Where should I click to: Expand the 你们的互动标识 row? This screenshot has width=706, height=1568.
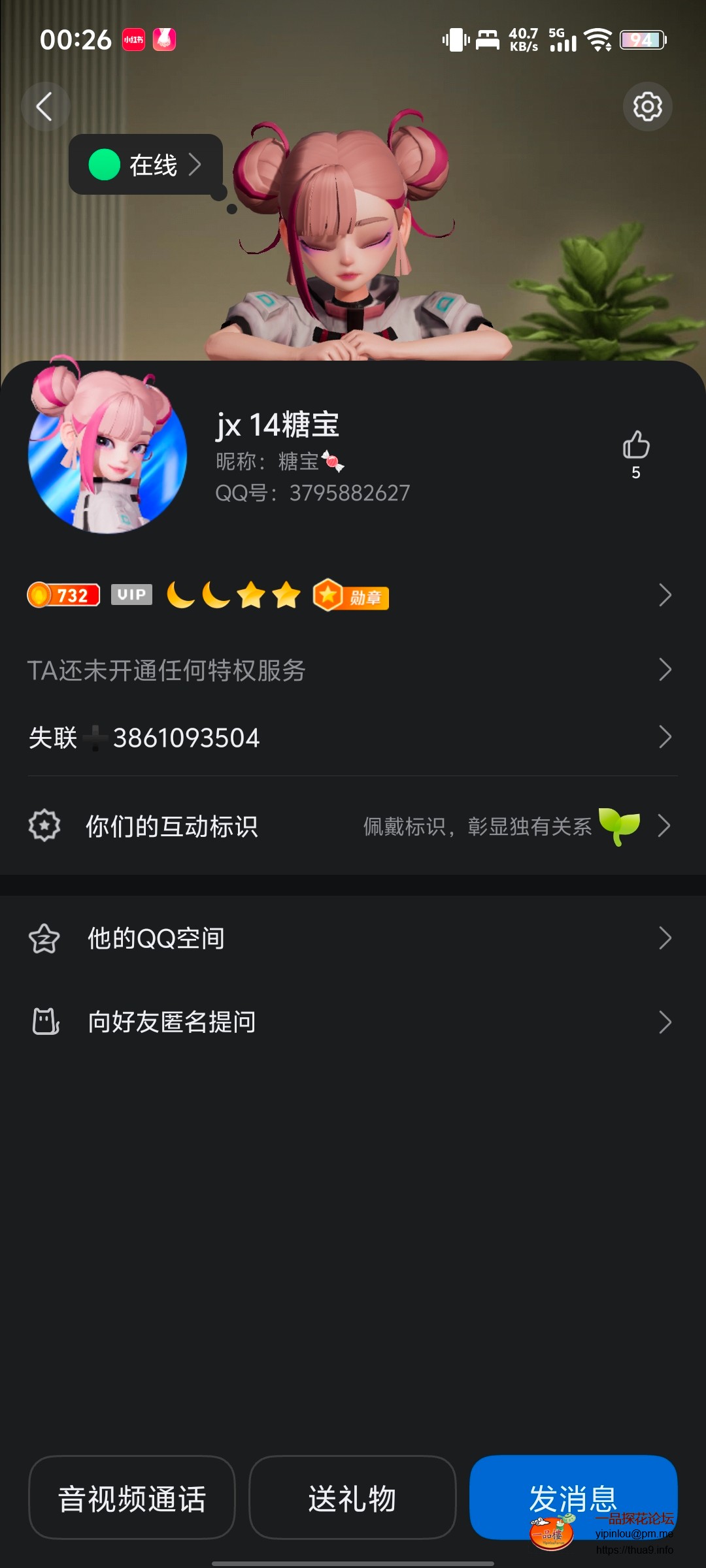(x=664, y=826)
